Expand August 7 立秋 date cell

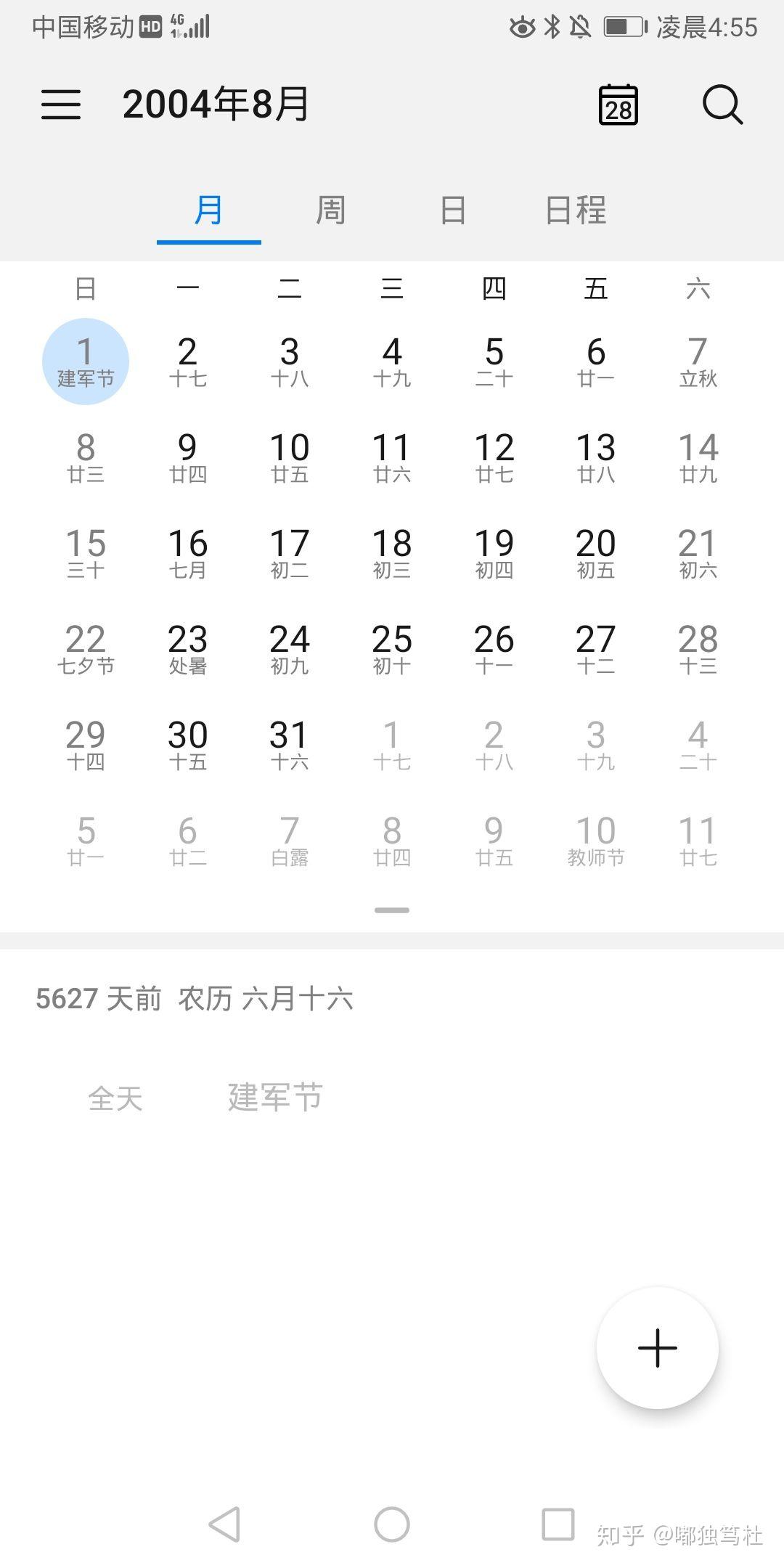[698, 361]
